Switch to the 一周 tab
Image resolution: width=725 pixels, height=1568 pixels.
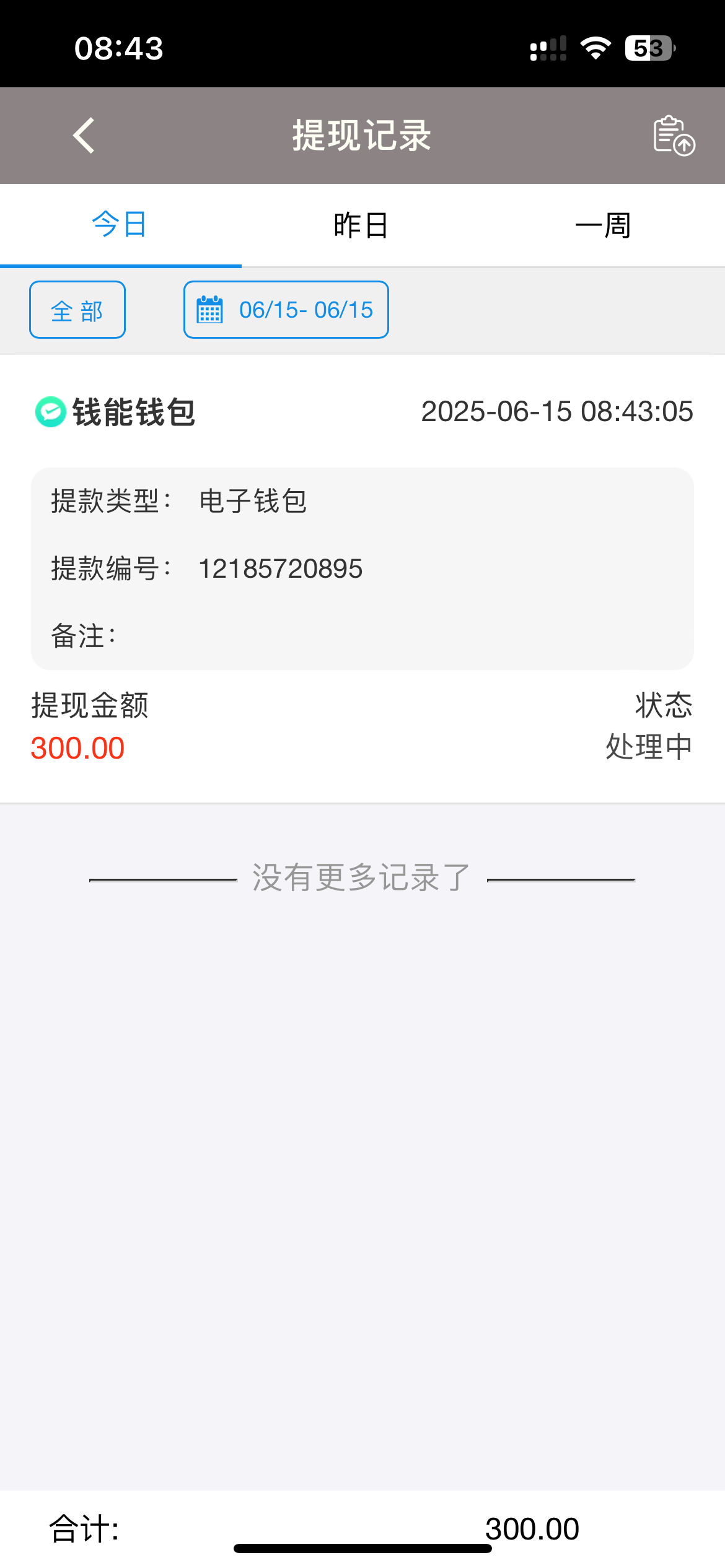pos(603,225)
